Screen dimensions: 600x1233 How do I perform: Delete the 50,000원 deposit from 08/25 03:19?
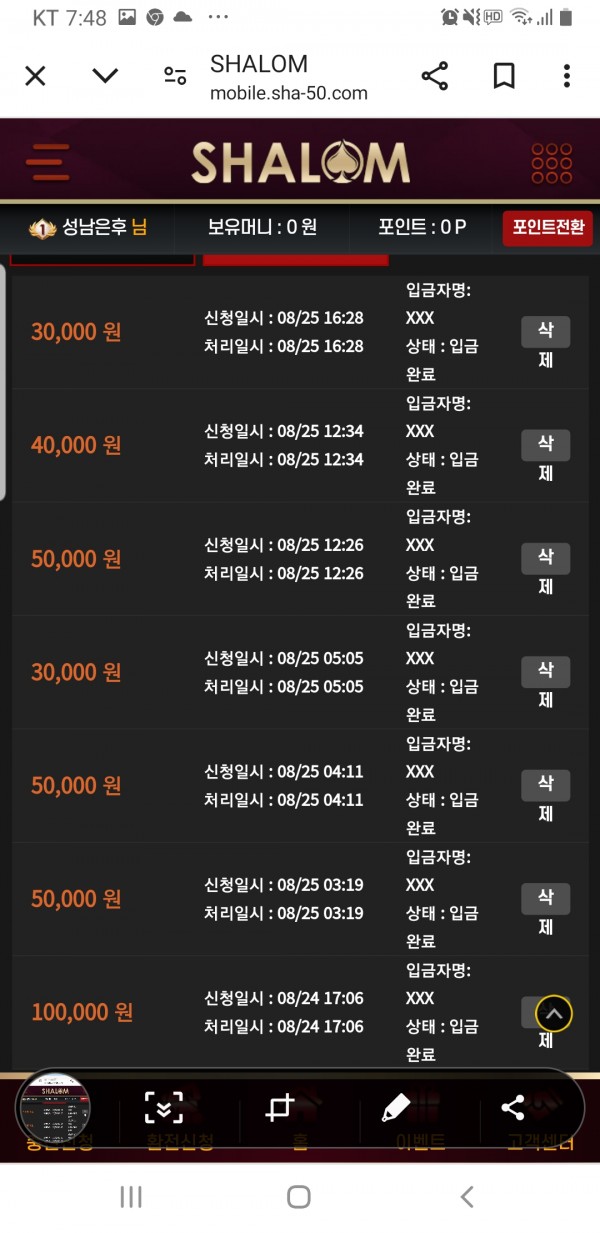coord(546,910)
